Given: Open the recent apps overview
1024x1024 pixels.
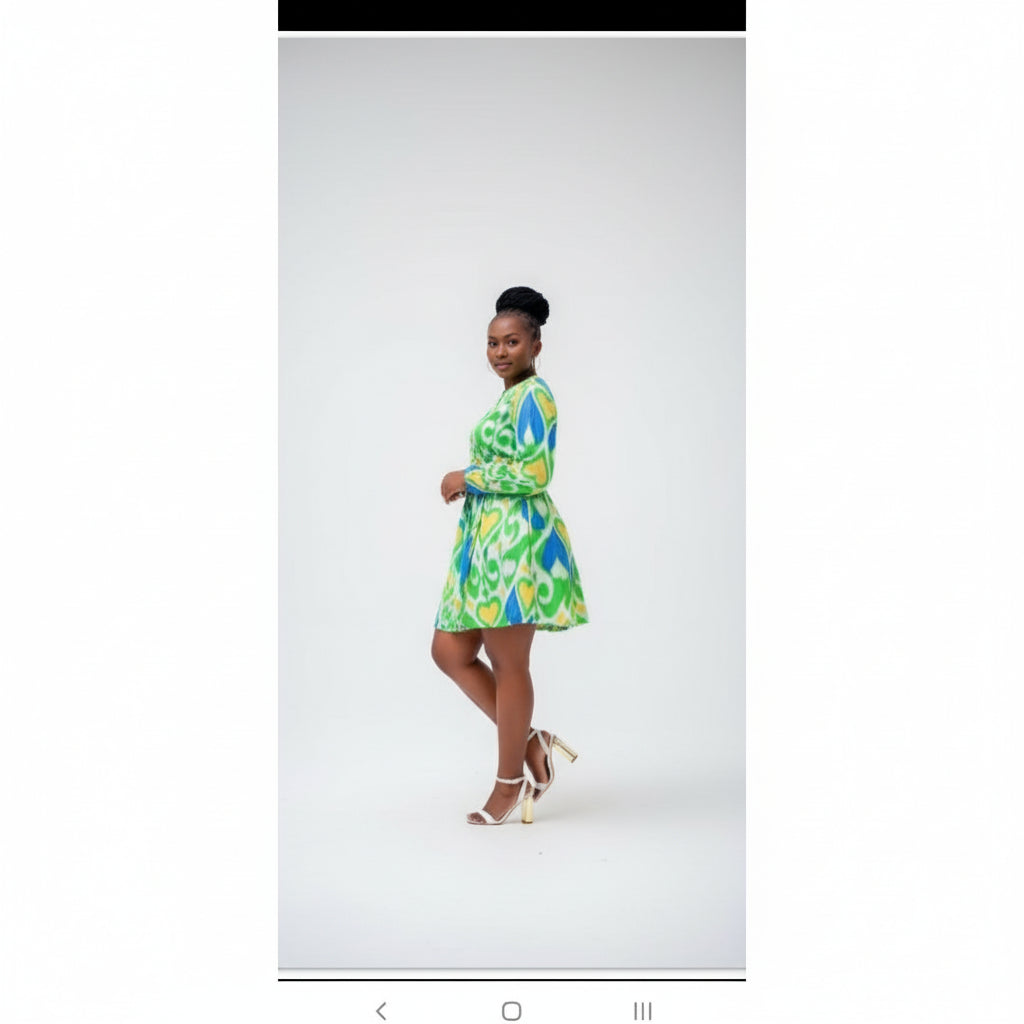Looking at the screenshot, I should [642, 1011].
